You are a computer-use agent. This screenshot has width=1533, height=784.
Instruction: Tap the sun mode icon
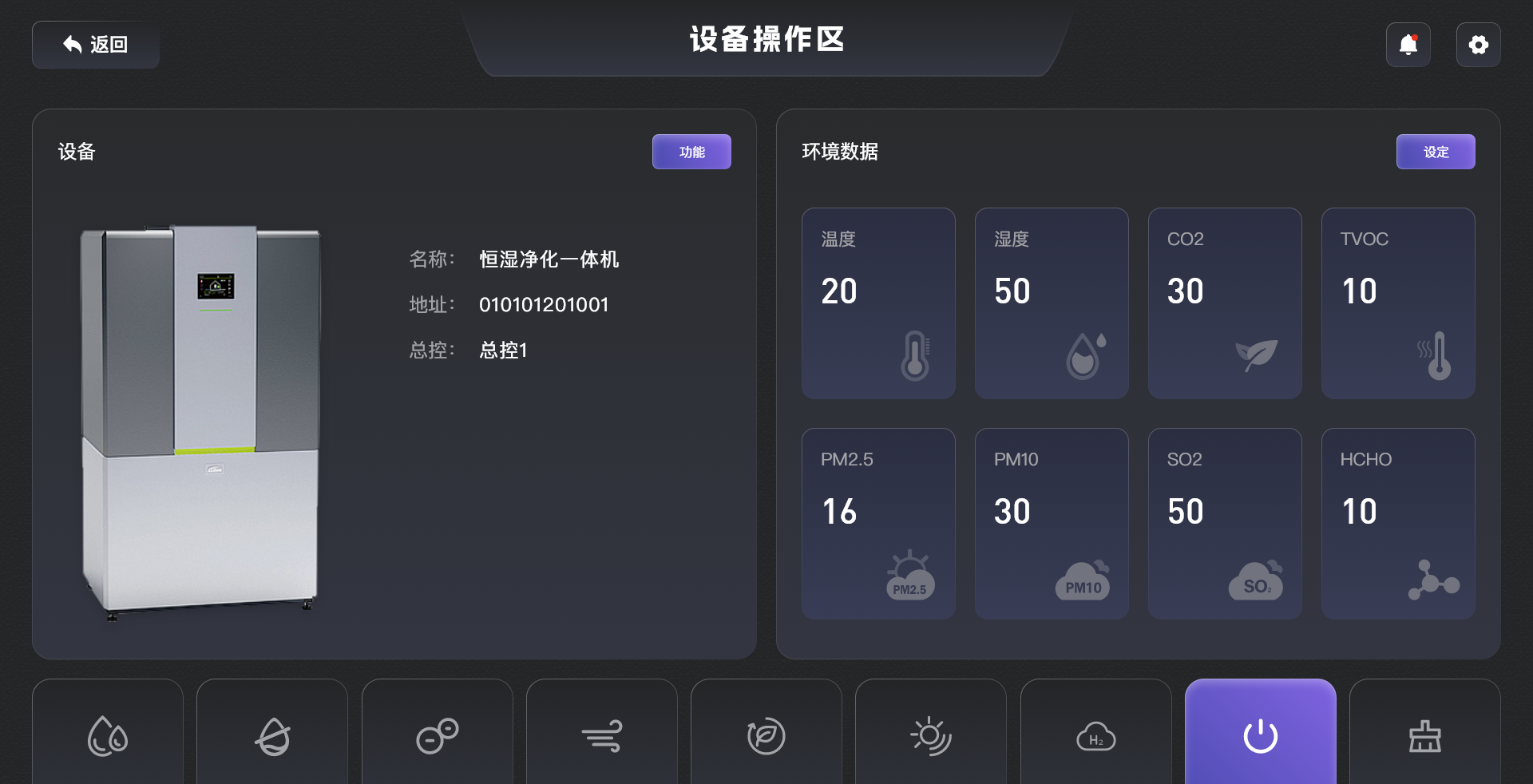coord(930,735)
